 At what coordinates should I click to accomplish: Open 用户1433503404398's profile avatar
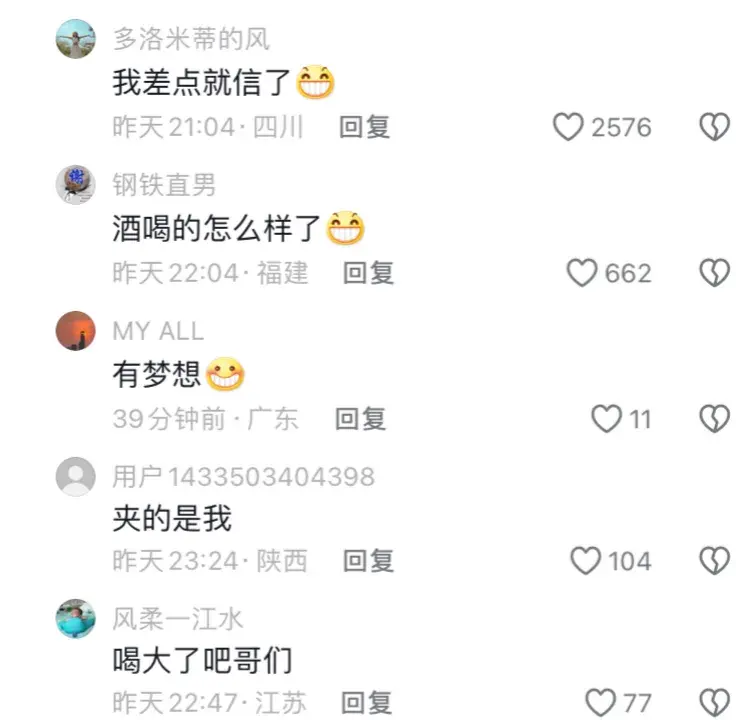[x=76, y=476]
